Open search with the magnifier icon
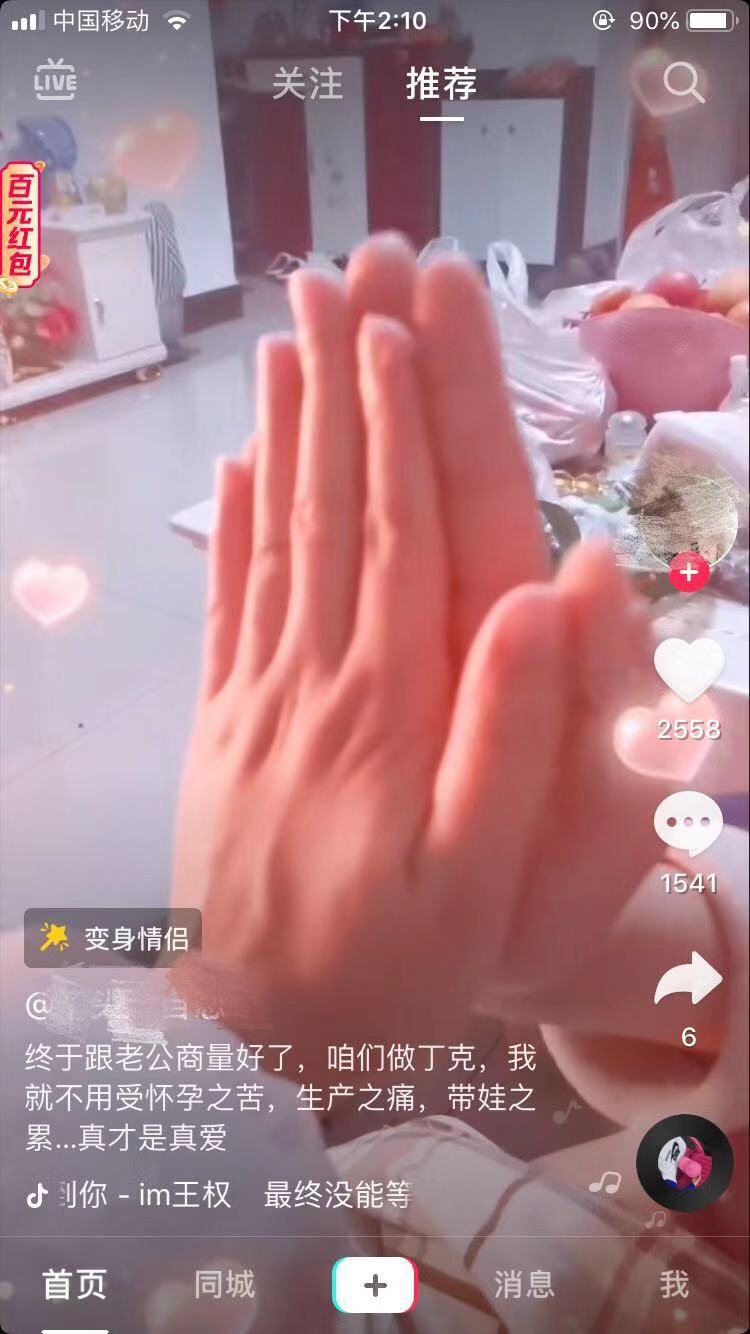 [x=684, y=84]
